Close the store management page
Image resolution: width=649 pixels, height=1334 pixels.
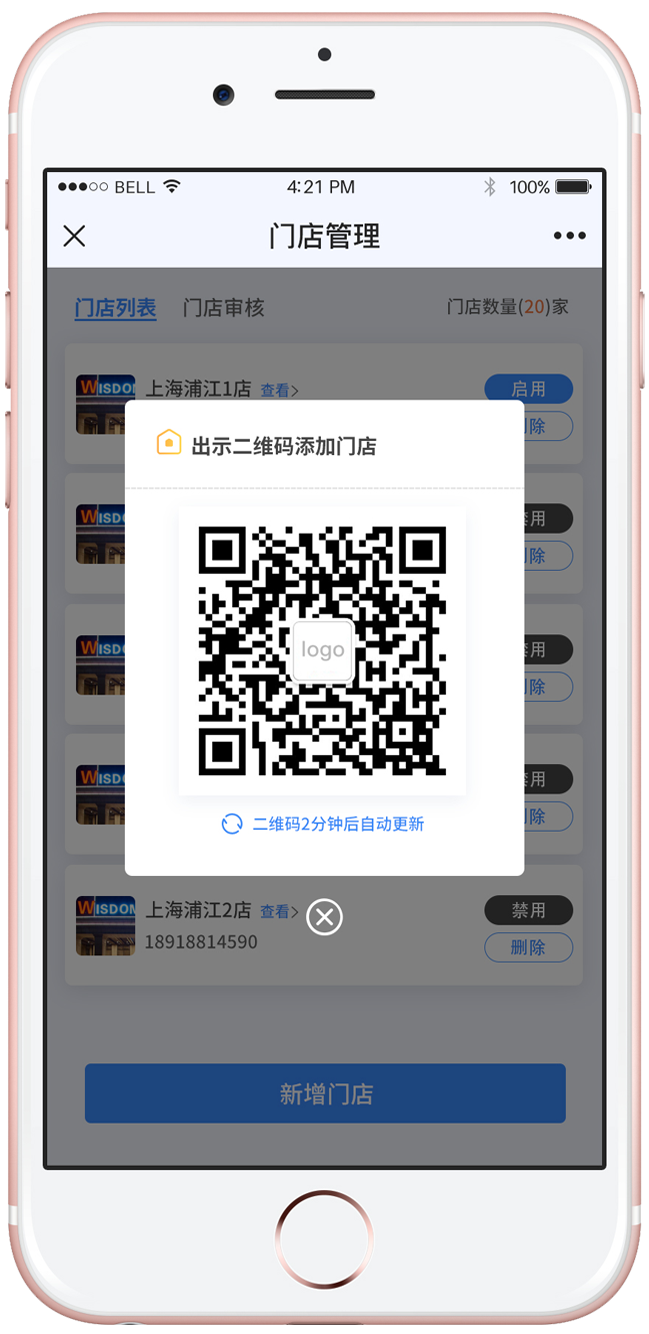(74, 236)
